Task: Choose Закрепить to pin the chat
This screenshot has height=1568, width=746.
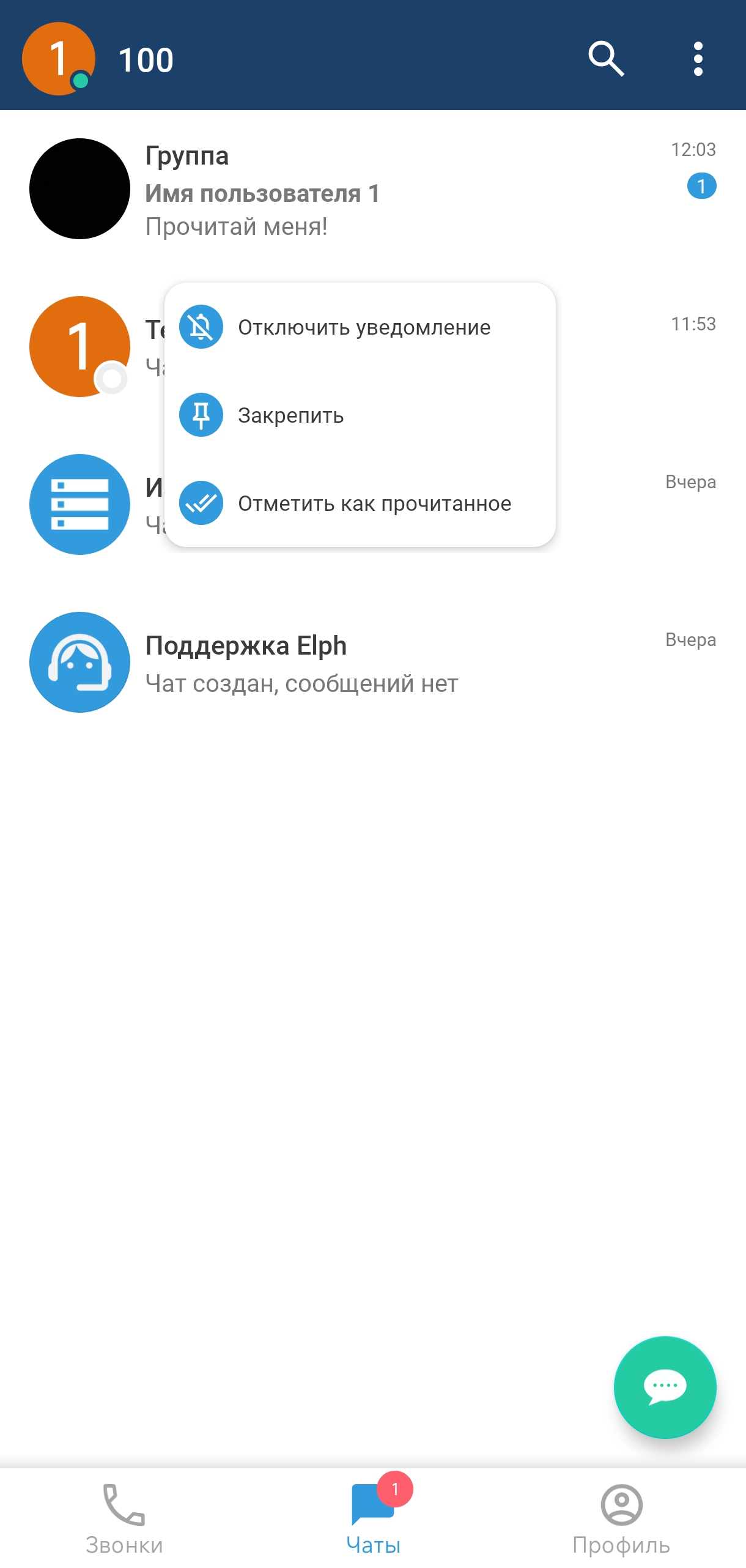Action: click(291, 415)
